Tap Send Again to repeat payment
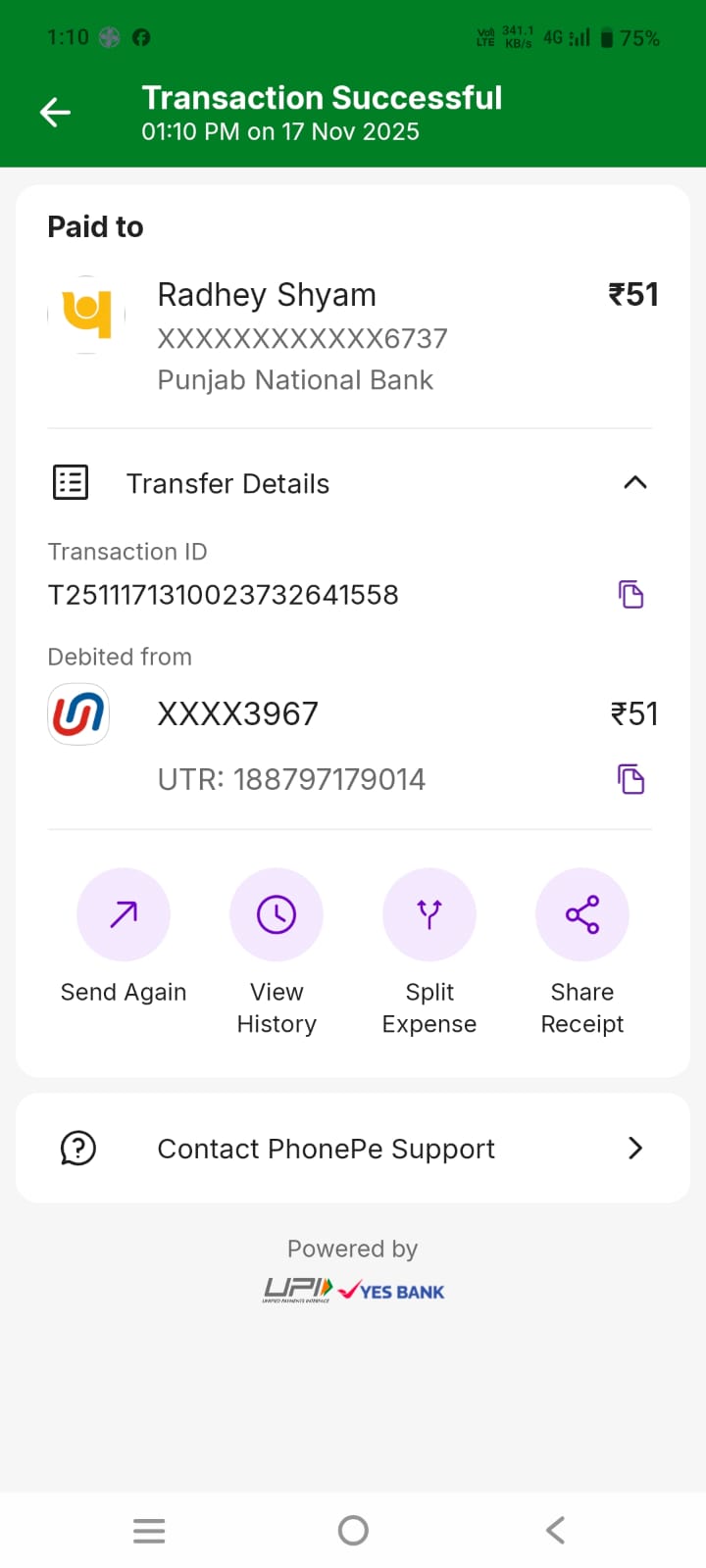 click(124, 915)
